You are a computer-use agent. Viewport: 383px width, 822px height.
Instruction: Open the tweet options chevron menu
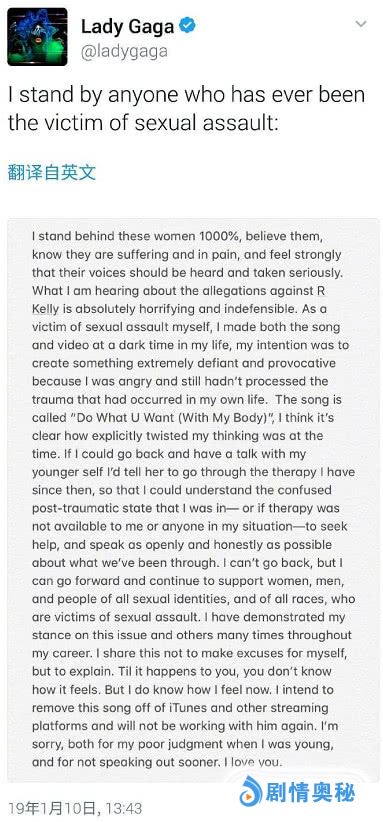pyautogui.click(x=361, y=24)
